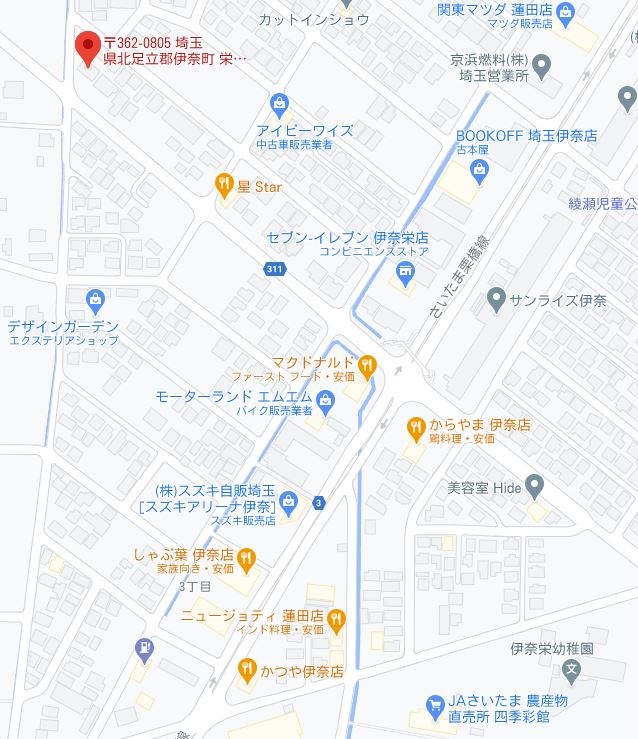Tap the モーターランド エムエム bike shop marker
638x739 pixels.
click(327, 399)
